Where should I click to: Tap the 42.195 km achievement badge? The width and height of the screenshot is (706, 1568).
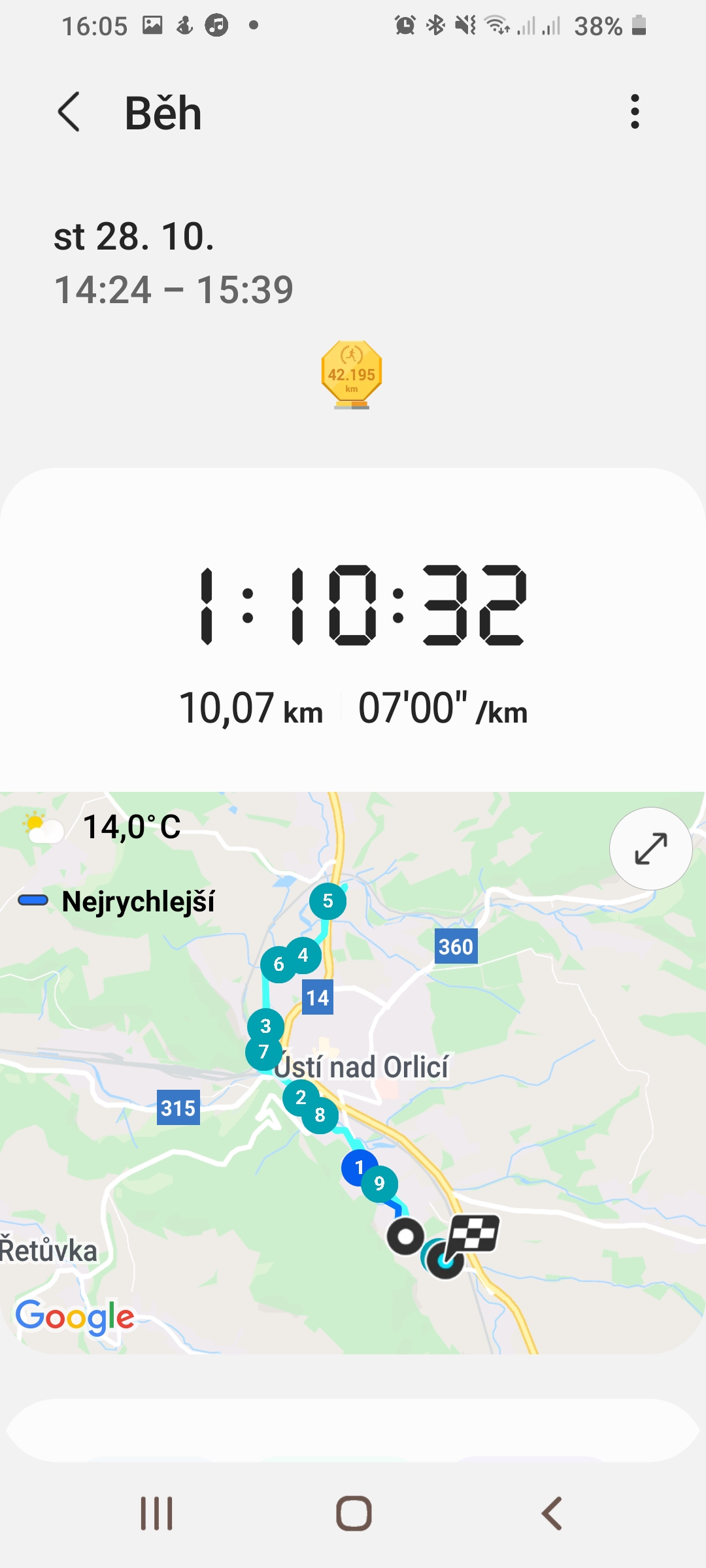click(352, 375)
